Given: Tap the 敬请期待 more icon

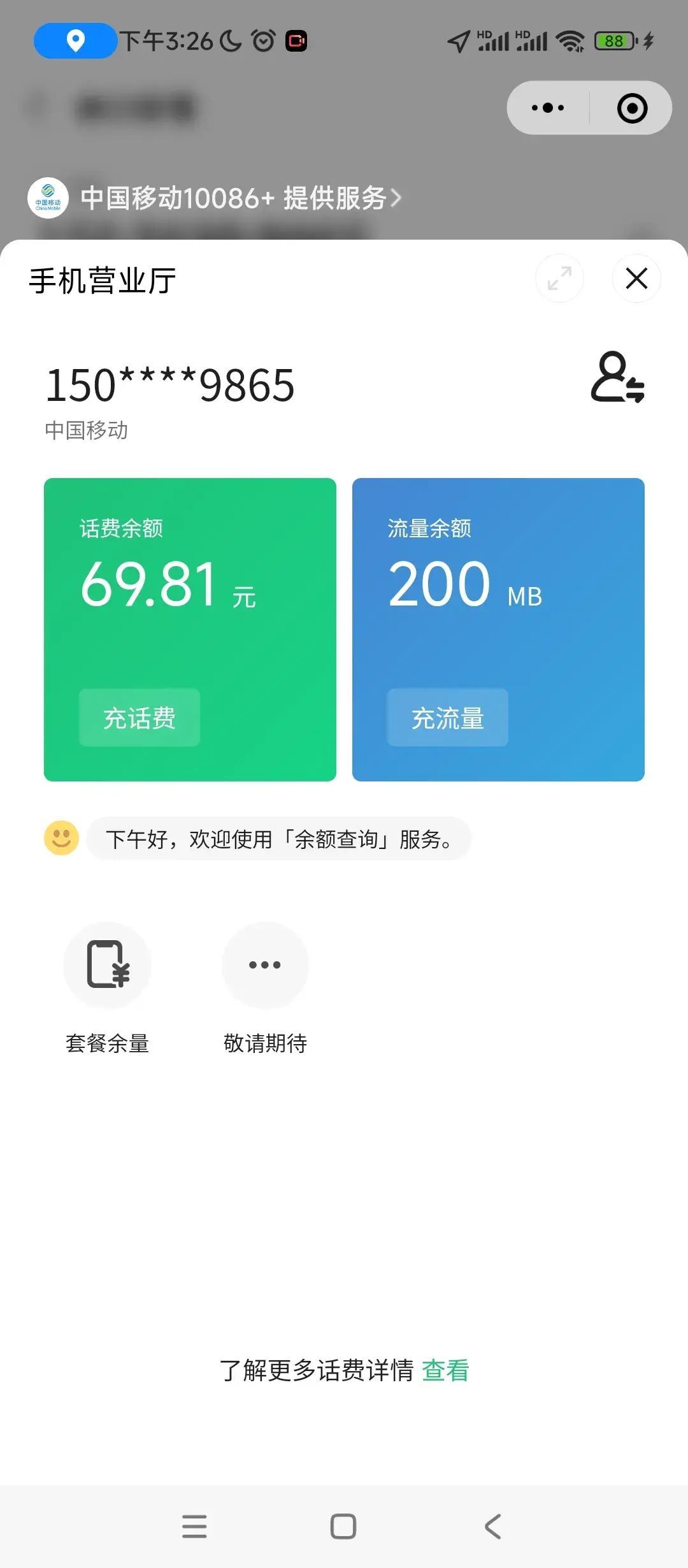Looking at the screenshot, I should click(x=265, y=965).
